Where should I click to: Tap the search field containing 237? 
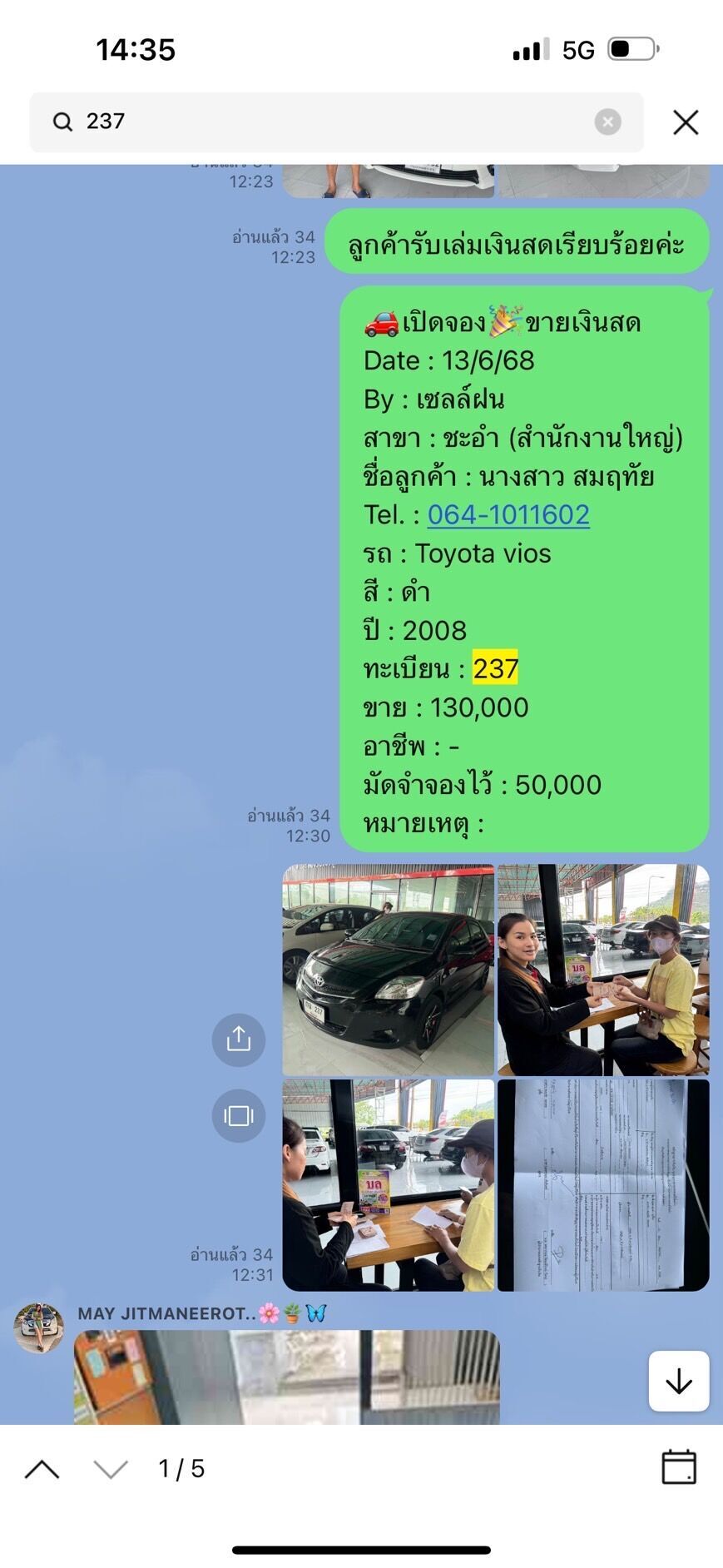(x=333, y=122)
